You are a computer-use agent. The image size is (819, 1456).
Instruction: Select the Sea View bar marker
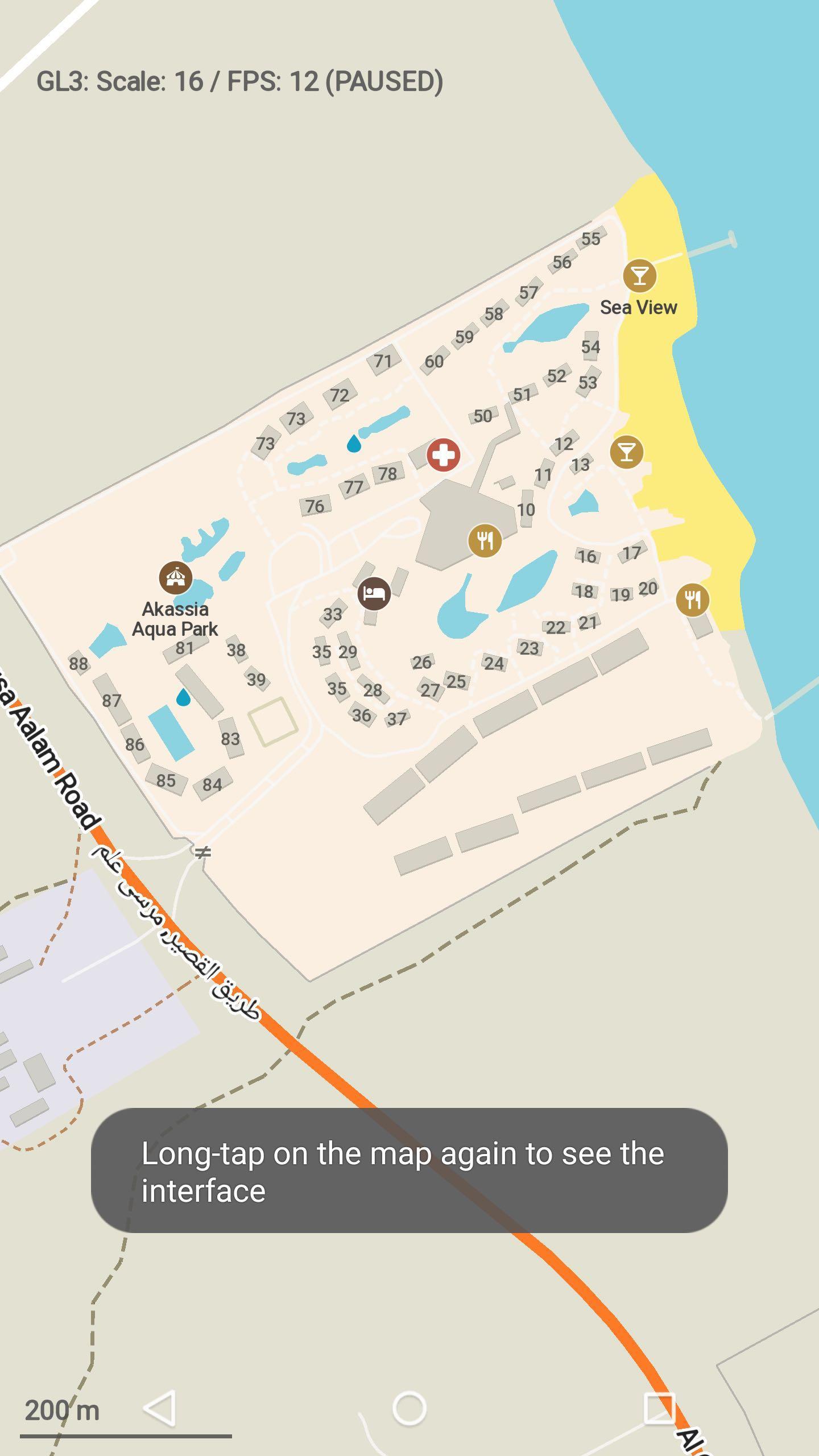[639, 276]
